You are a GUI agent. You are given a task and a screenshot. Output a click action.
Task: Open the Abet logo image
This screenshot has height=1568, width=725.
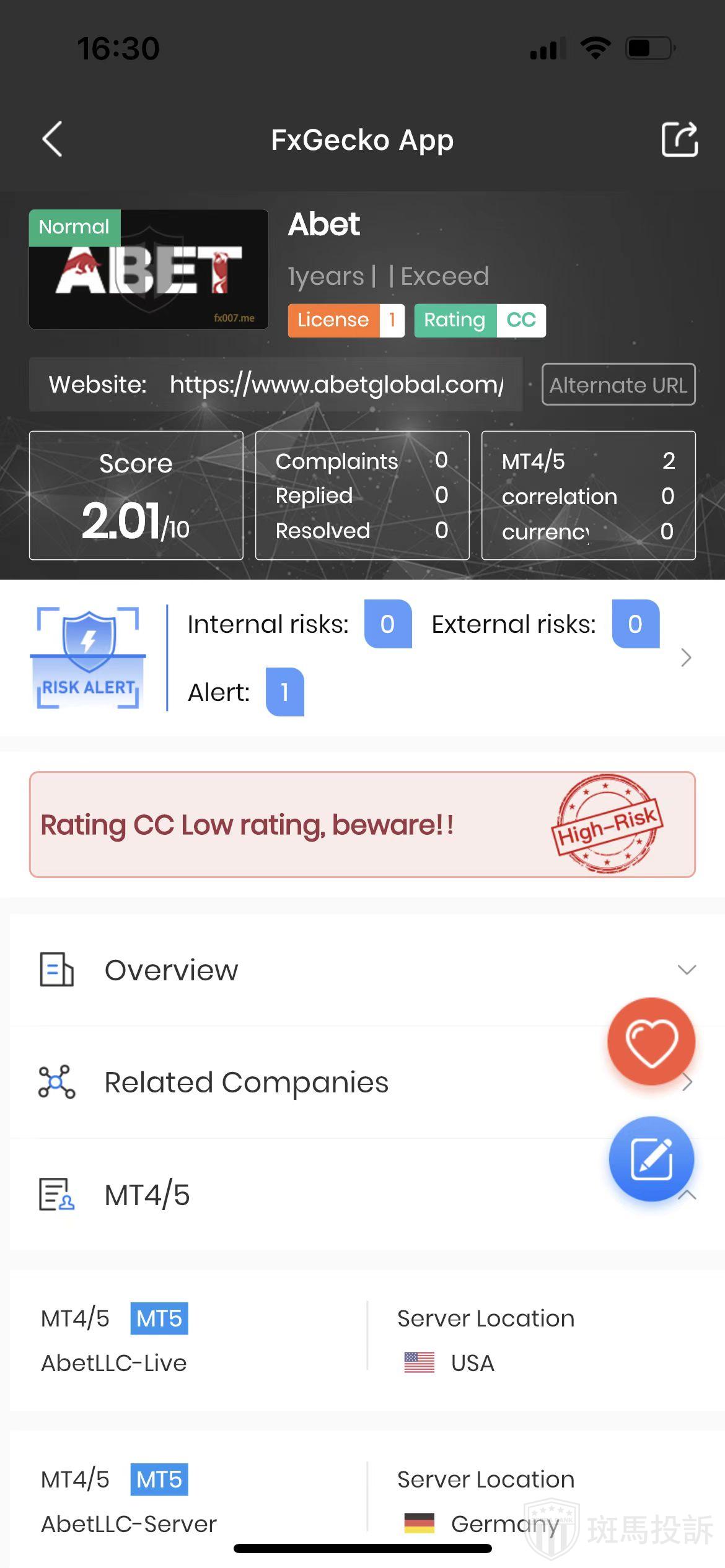point(149,269)
